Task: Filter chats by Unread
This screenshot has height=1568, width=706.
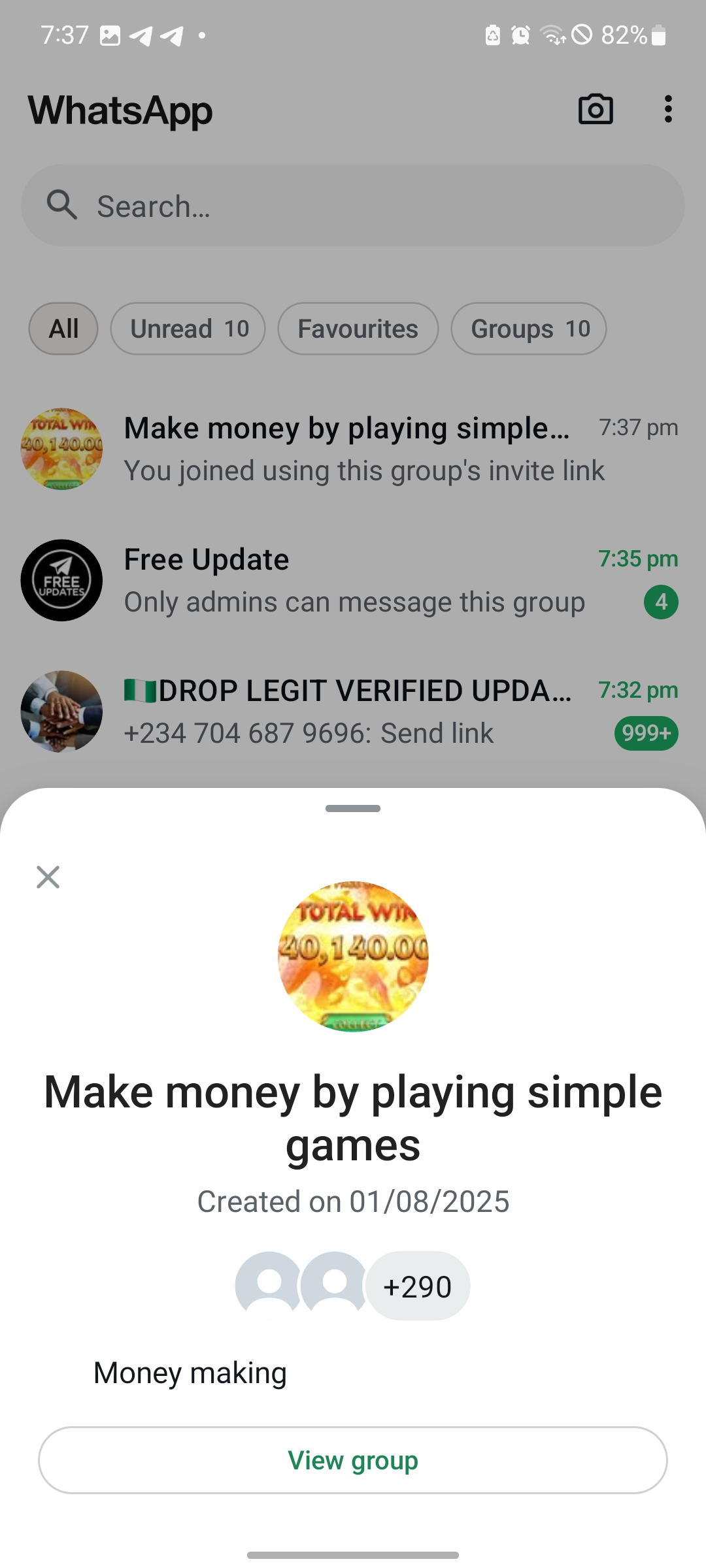Action: coord(188,329)
